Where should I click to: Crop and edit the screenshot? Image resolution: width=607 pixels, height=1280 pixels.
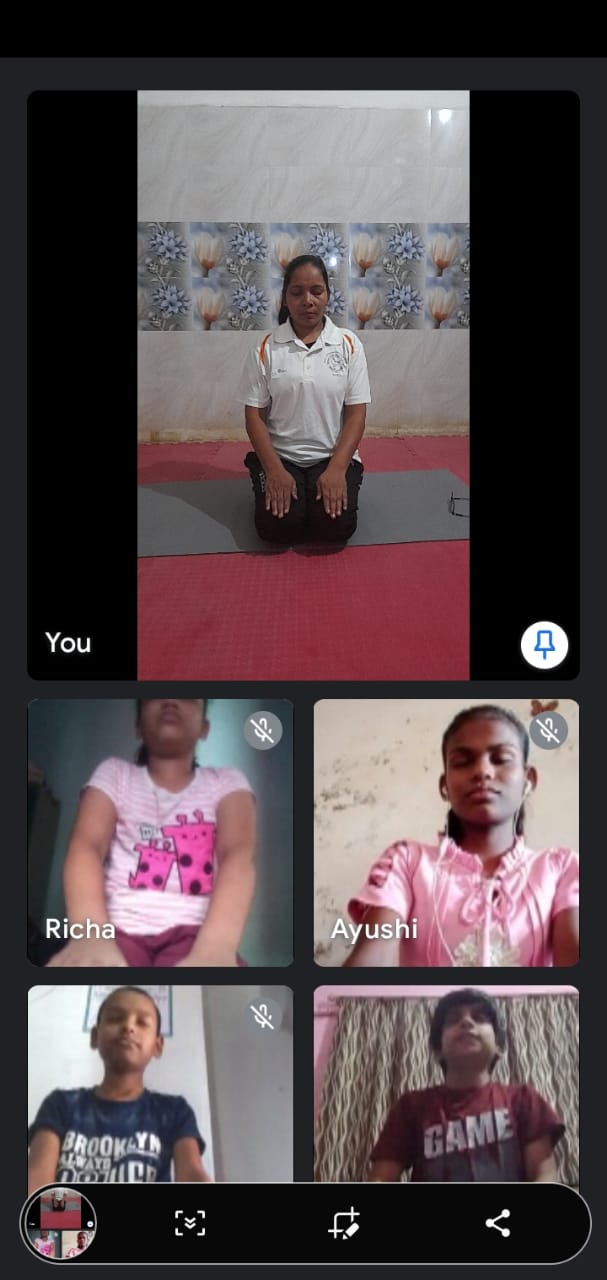pos(345,1223)
